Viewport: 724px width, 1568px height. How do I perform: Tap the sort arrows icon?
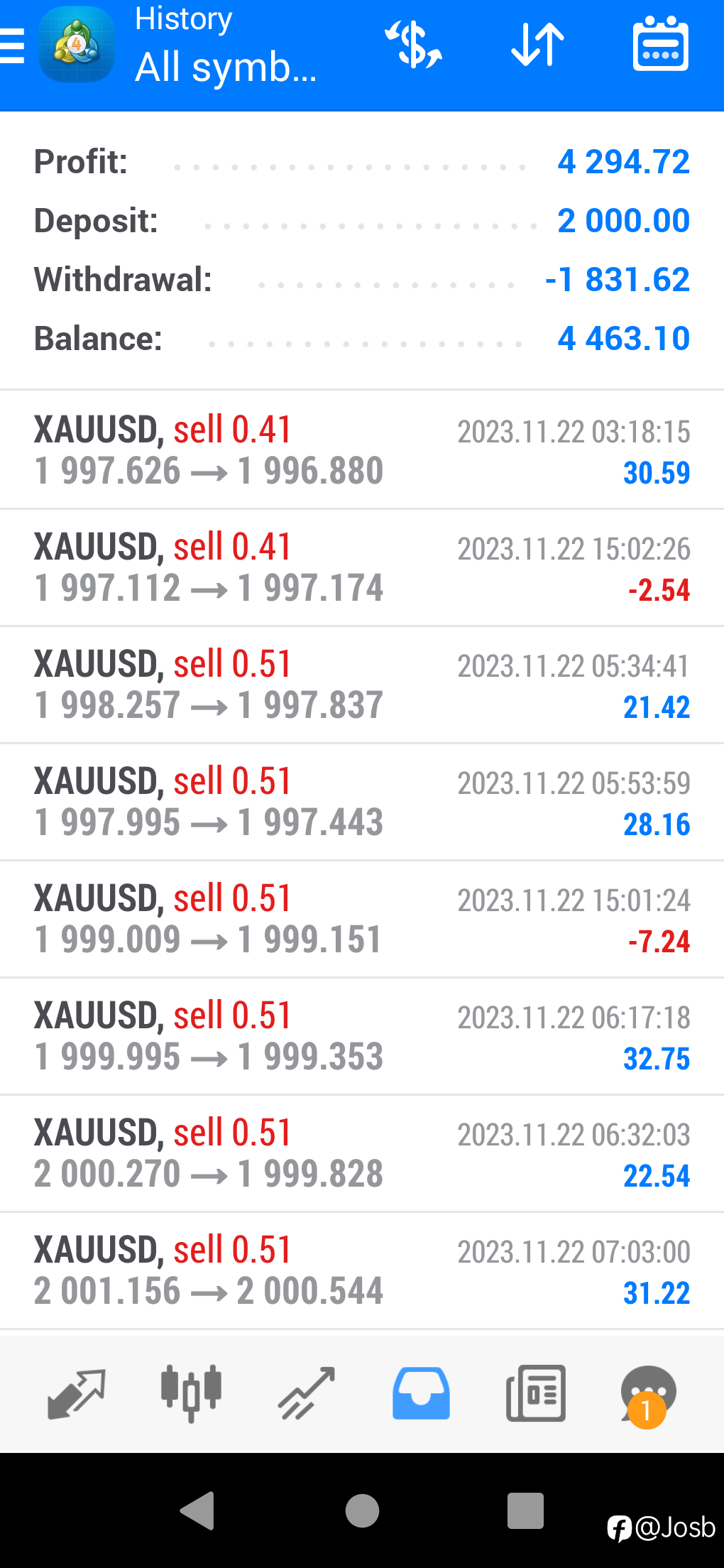coord(537,45)
